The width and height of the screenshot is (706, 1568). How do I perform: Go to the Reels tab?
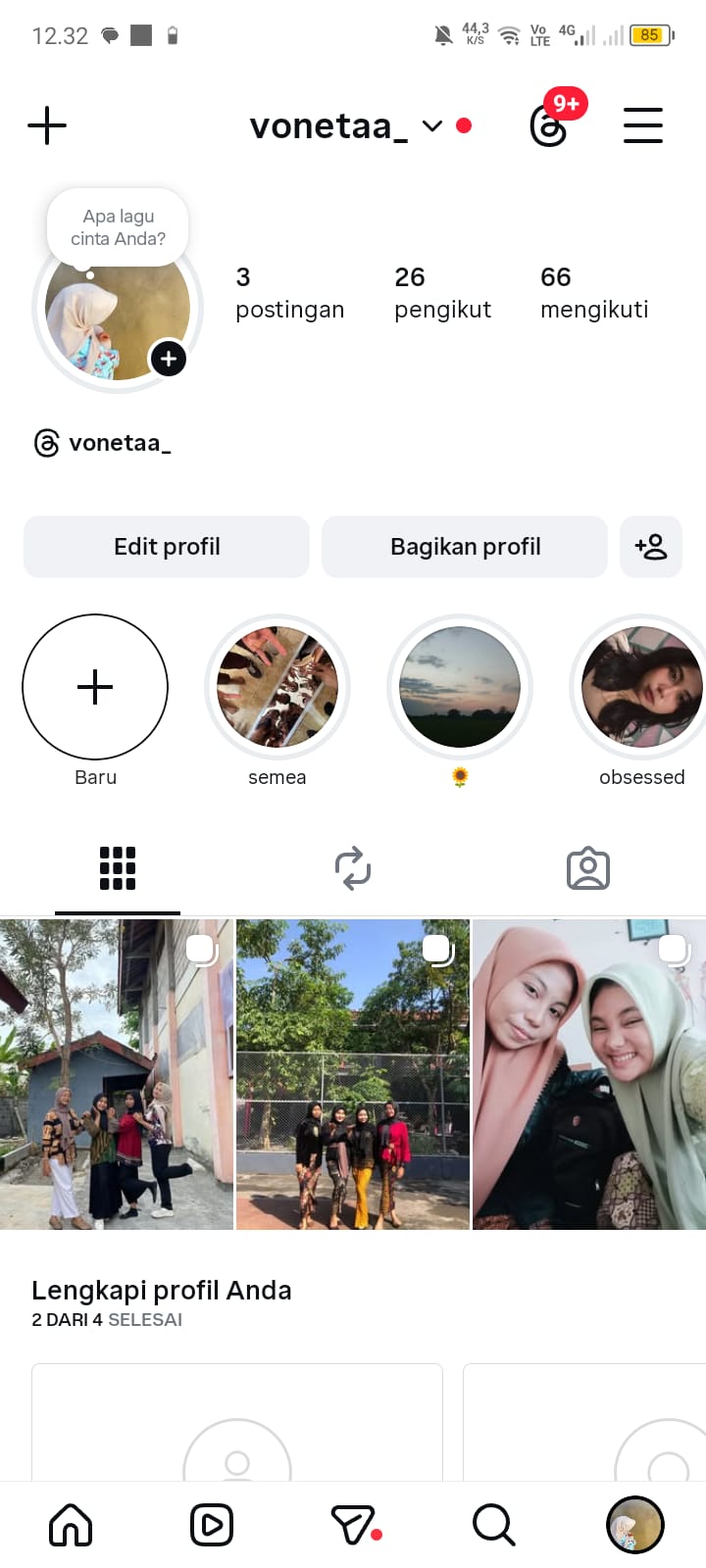[212, 1525]
